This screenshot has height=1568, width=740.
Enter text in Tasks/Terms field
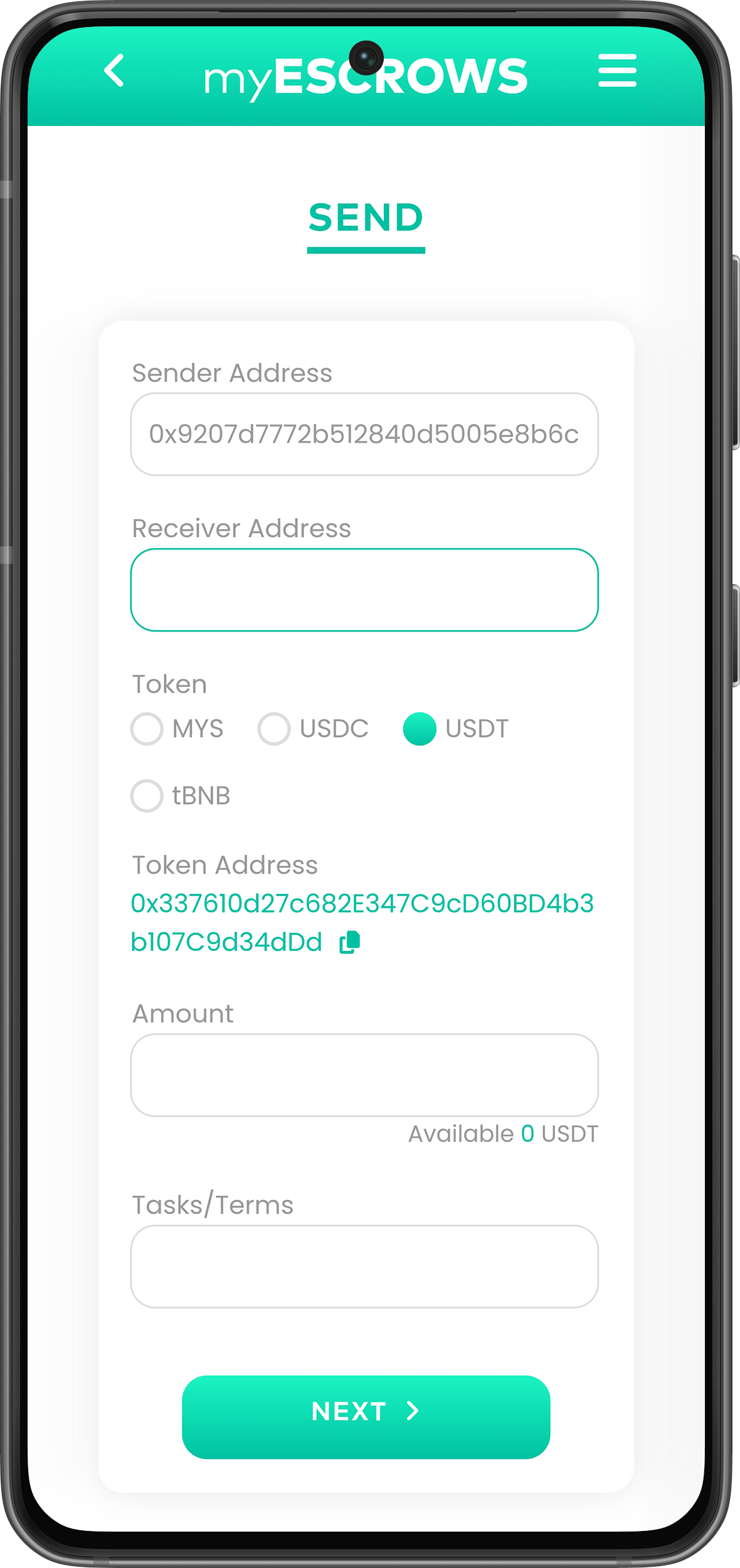(364, 1266)
